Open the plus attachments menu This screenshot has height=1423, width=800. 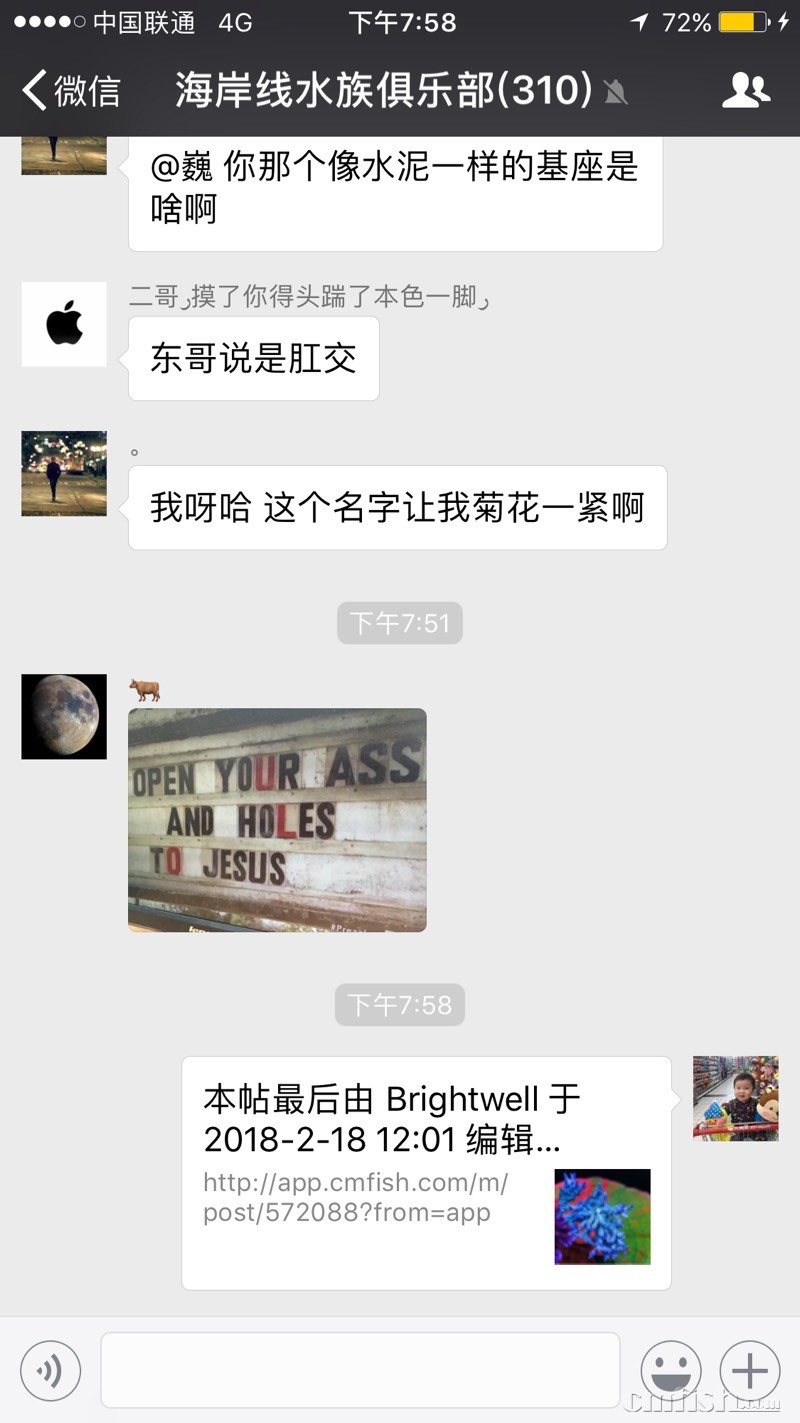pos(749,1370)
